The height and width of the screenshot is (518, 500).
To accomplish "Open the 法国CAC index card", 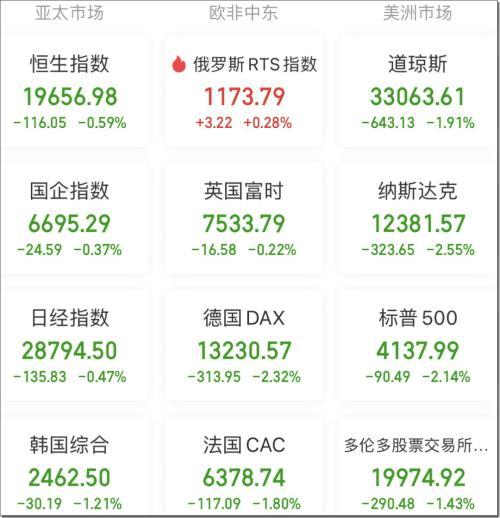I will click(244, 467).
